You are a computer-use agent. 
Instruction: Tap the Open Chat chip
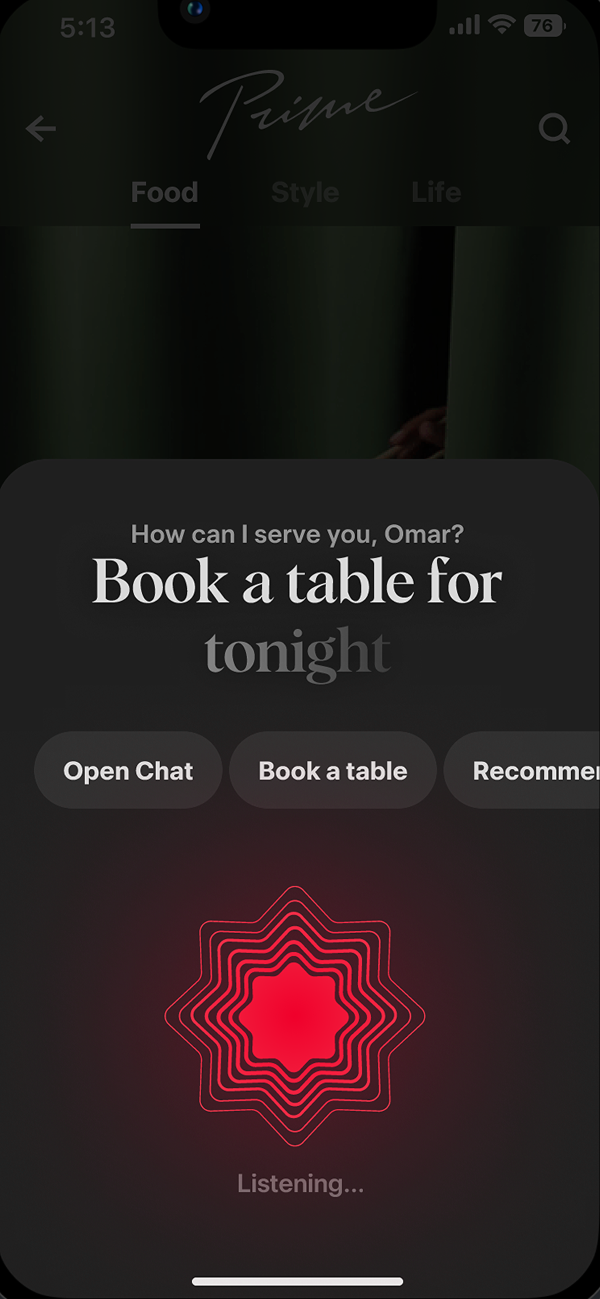click(x=128, y=771)
